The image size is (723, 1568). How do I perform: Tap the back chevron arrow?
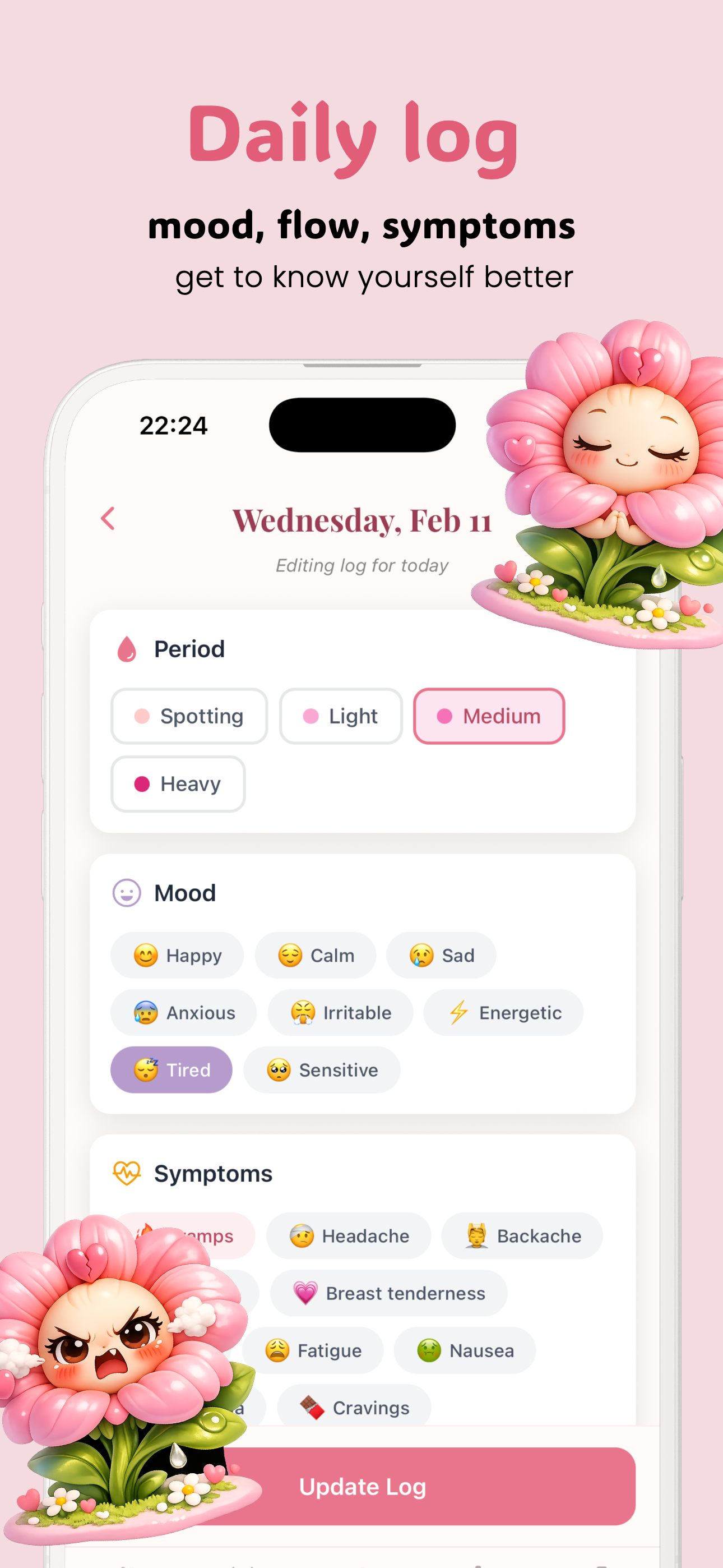[108, 519]
